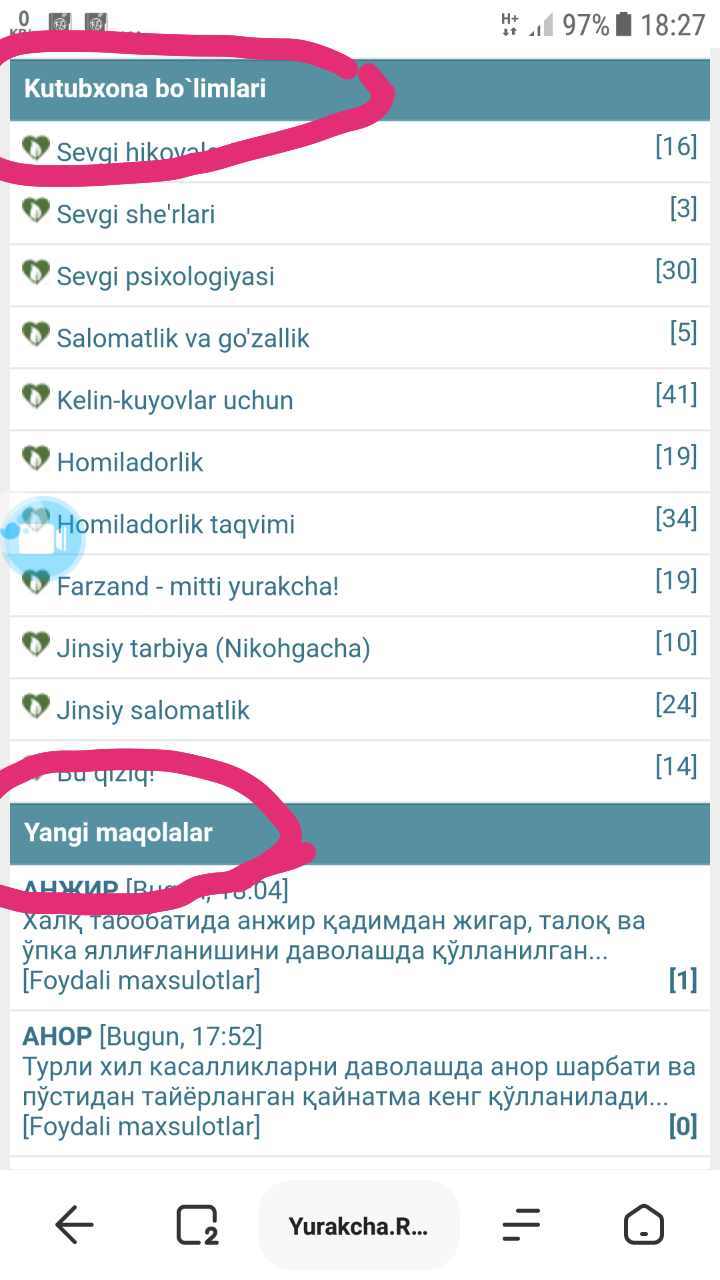
Task: Open the browser menu
Action: [521, 1224]
